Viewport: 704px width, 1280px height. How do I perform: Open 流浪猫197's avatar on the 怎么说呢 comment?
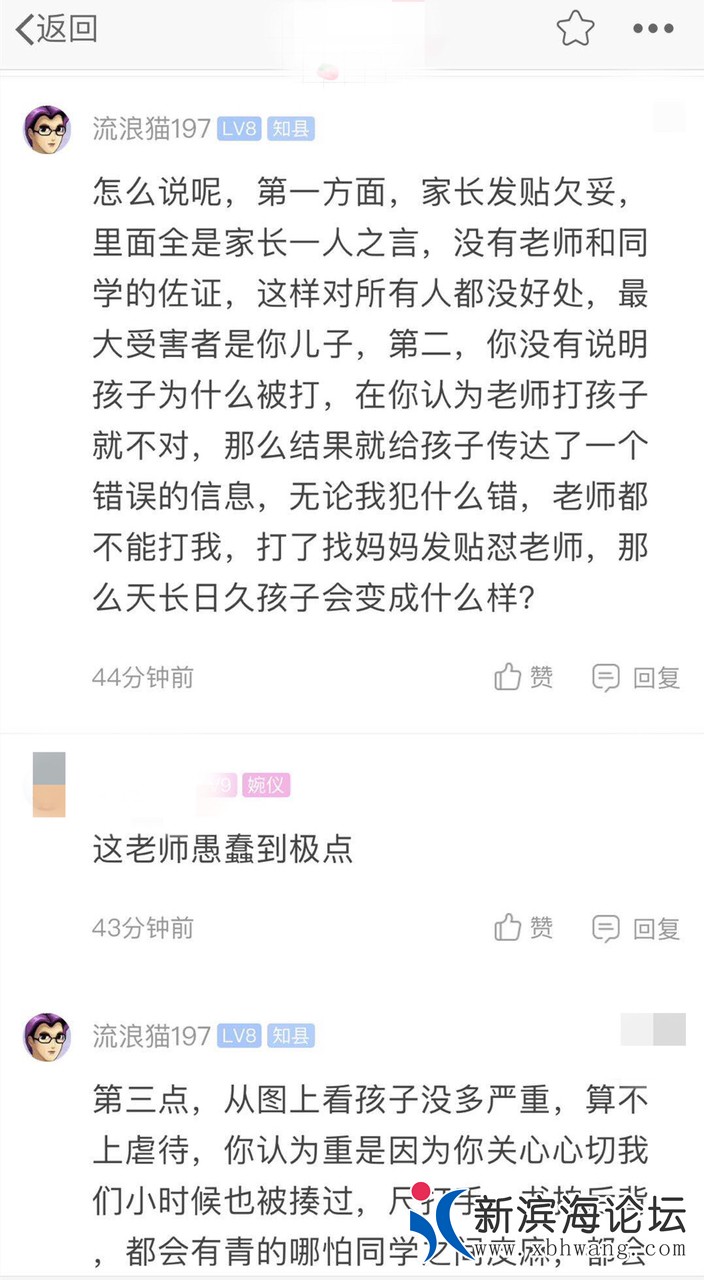pyautogui.click(x=47, y=129)
